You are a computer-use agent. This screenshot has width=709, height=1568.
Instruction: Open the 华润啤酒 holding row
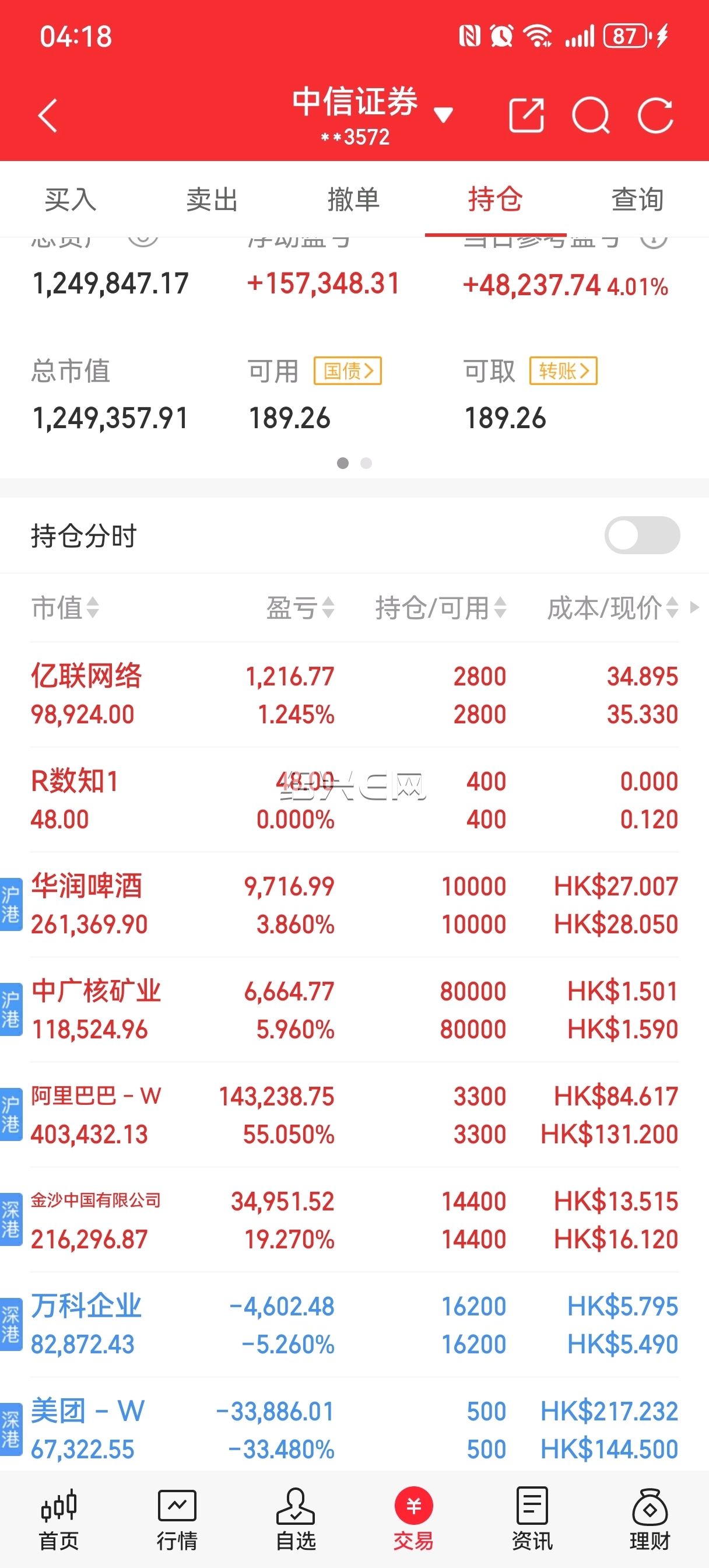[x=354, y=905]
